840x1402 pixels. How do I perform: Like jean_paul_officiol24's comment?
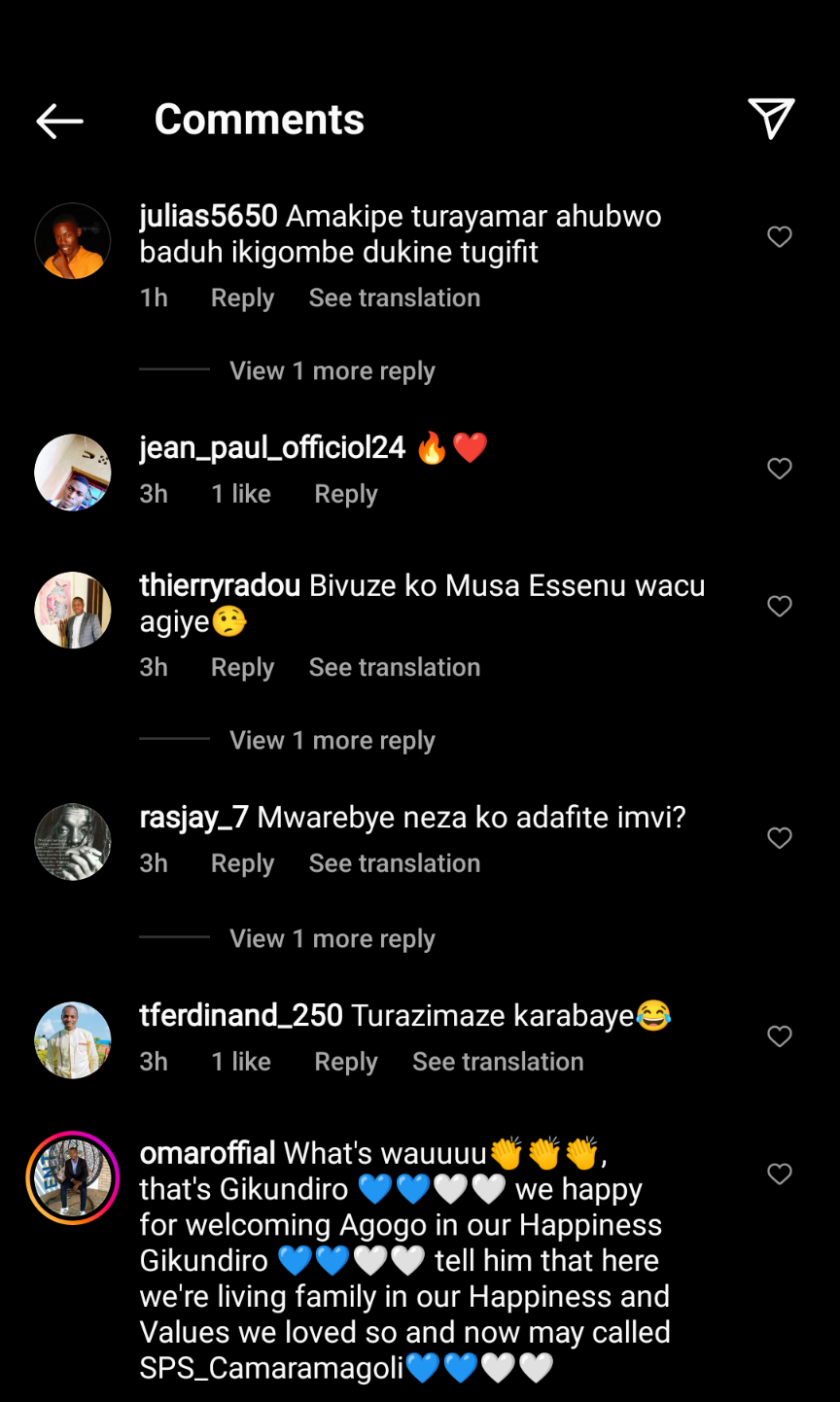pyautogui.click(x=780, y=469)
